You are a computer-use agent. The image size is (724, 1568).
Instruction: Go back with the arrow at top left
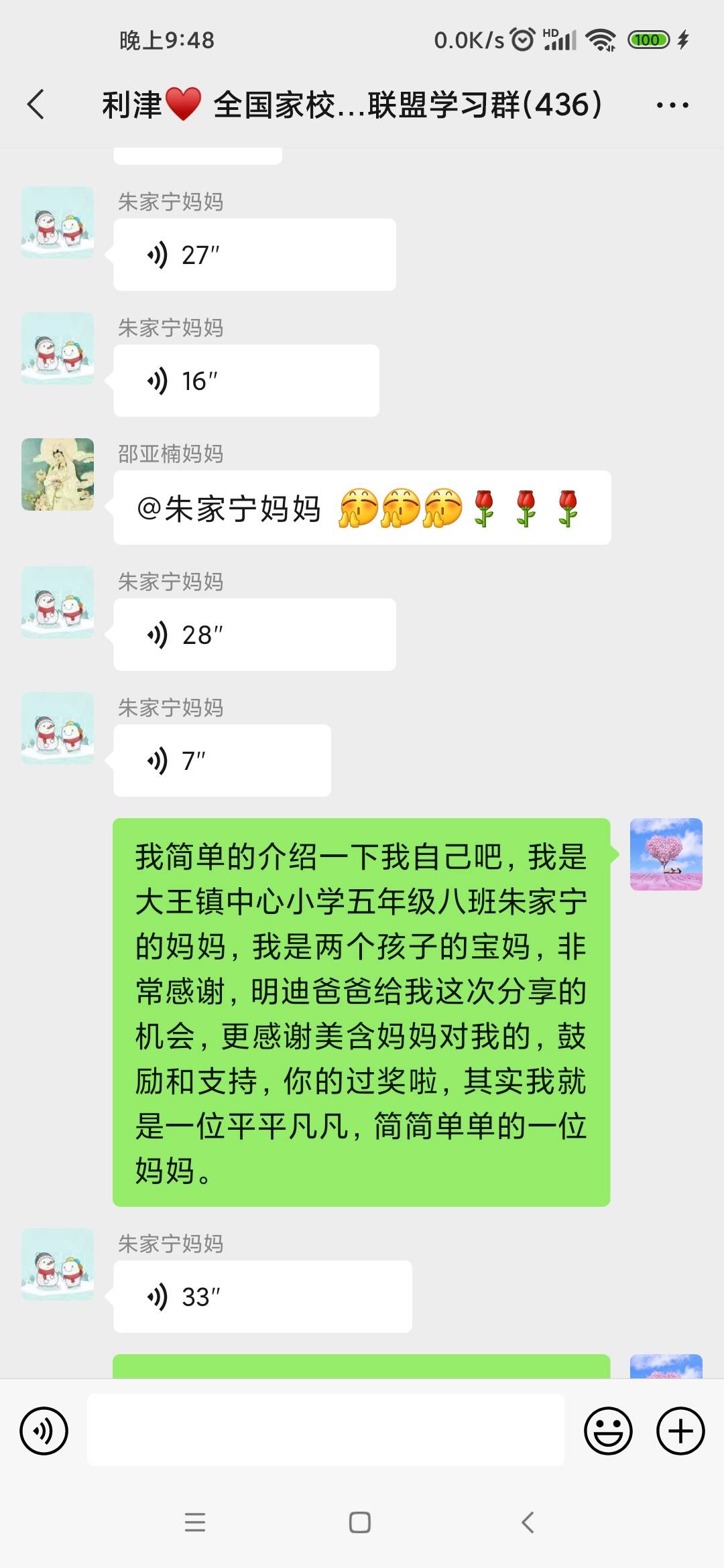point(37,104)
